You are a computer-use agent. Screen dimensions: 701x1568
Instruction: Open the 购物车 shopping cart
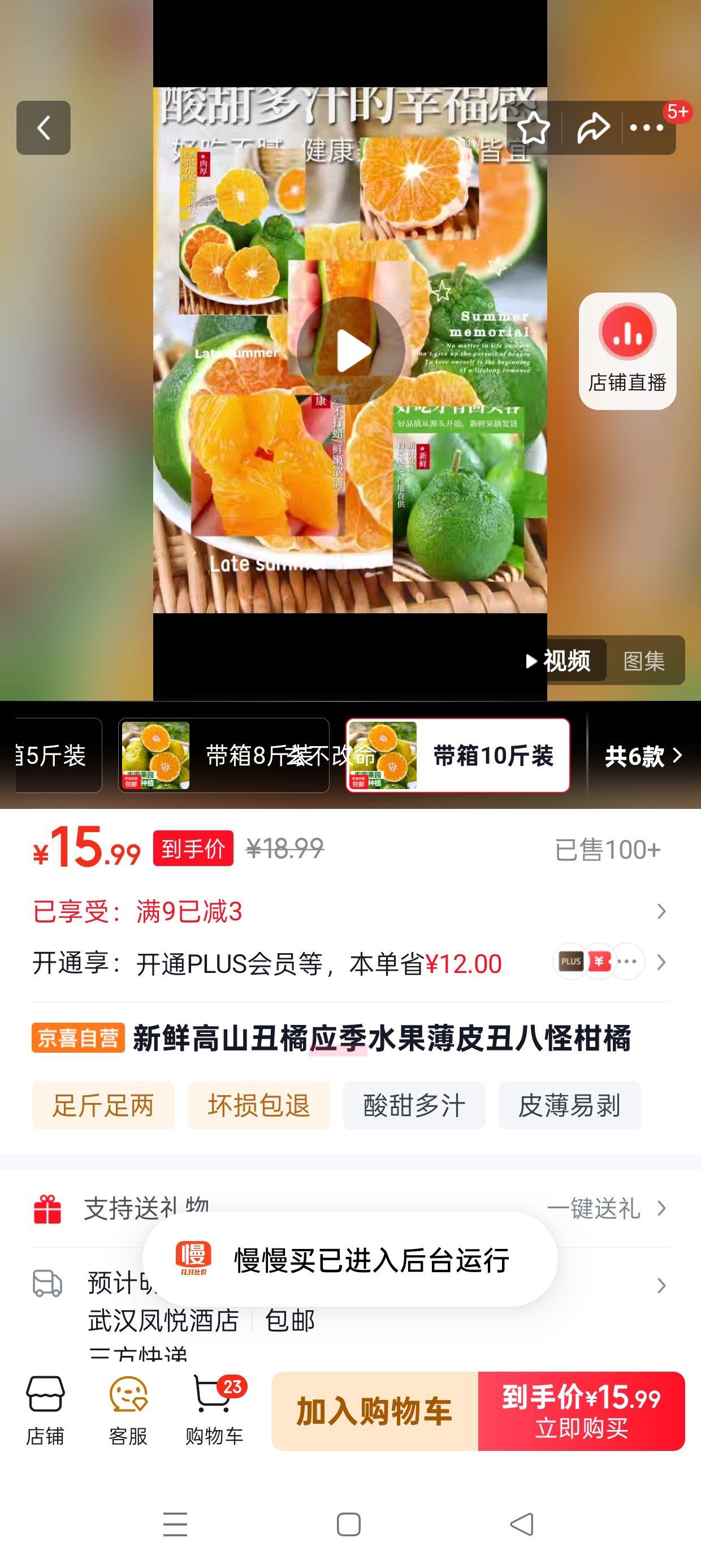tap(214, 1410)
